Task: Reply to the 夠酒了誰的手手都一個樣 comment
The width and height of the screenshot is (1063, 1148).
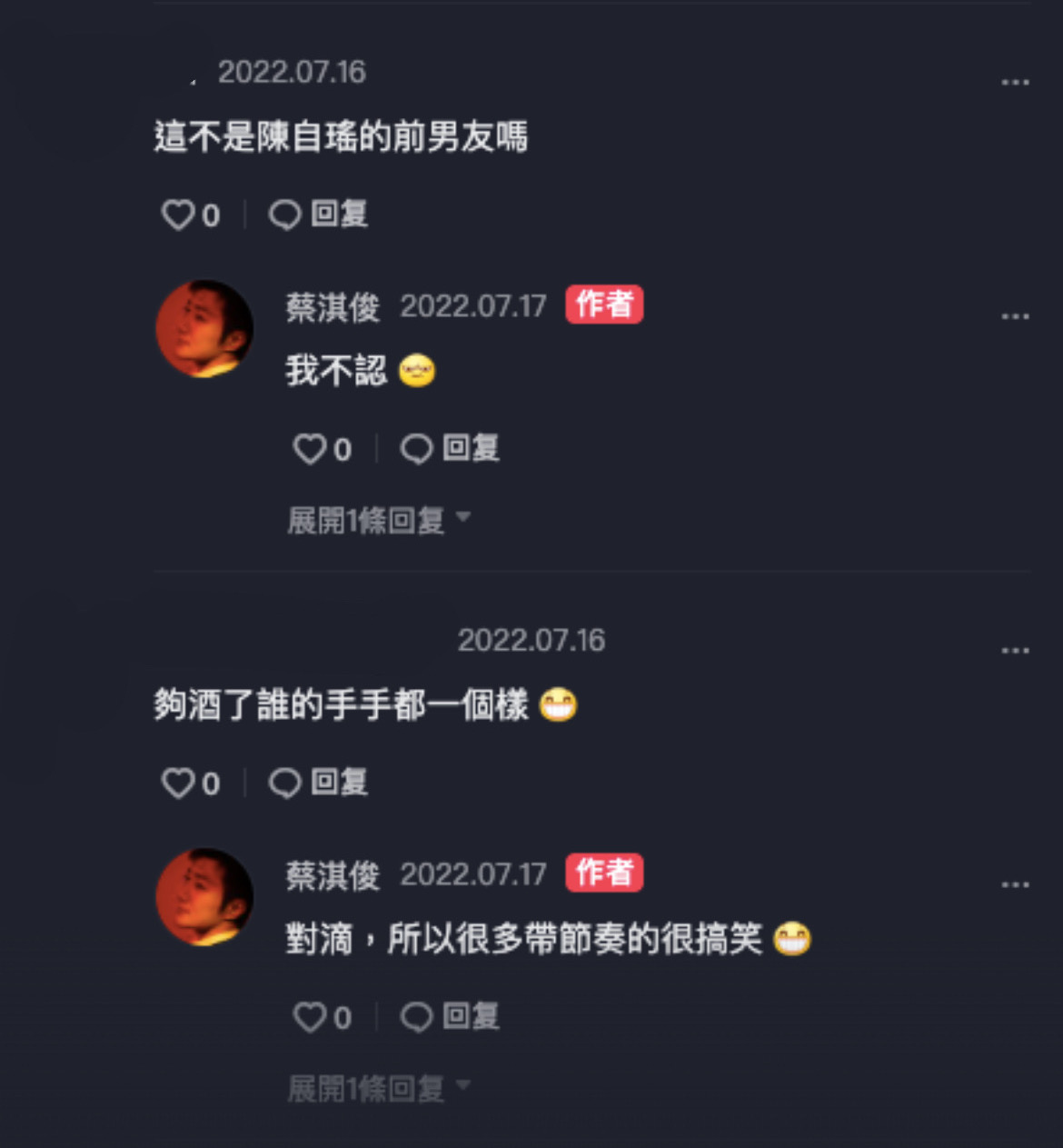Action: point(318,784)
